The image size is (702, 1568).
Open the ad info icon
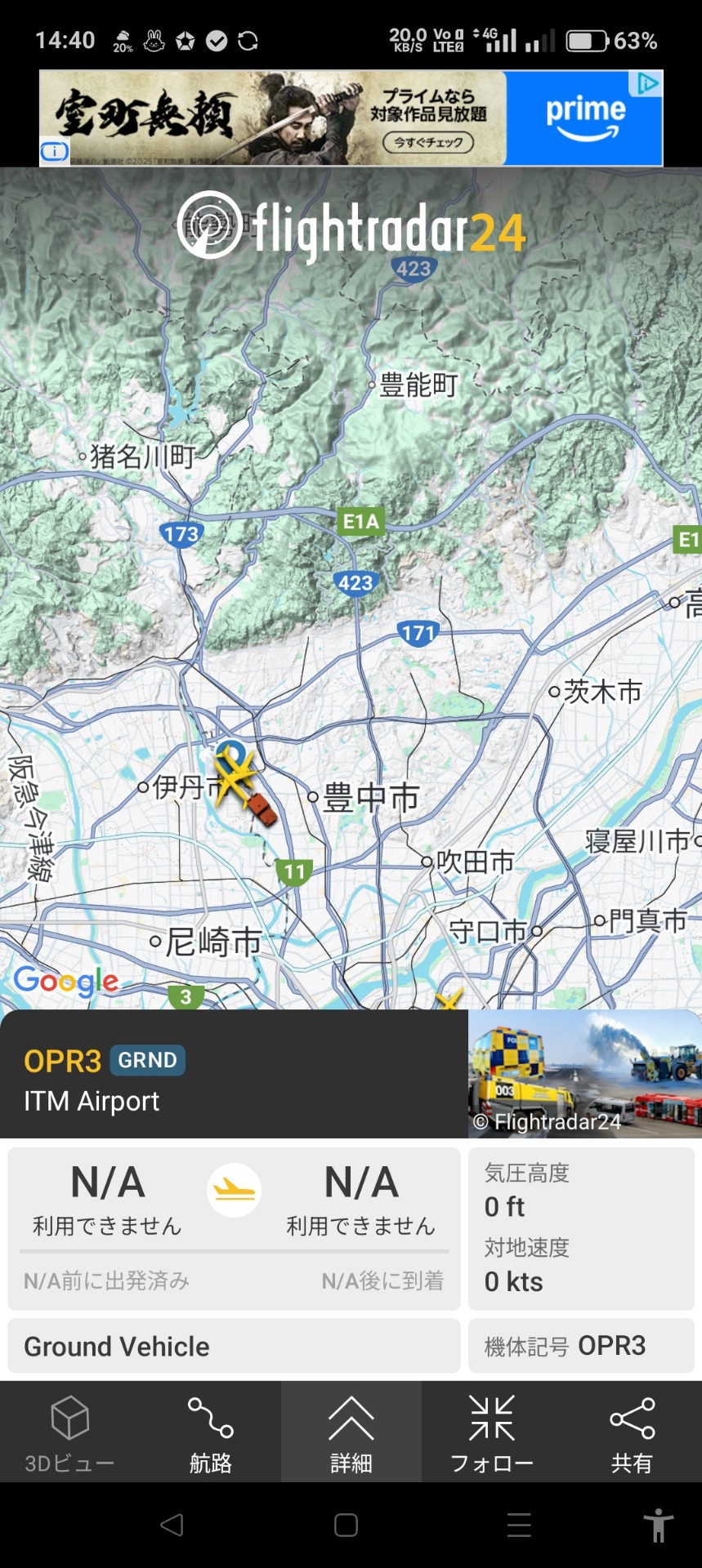(55, 151)
